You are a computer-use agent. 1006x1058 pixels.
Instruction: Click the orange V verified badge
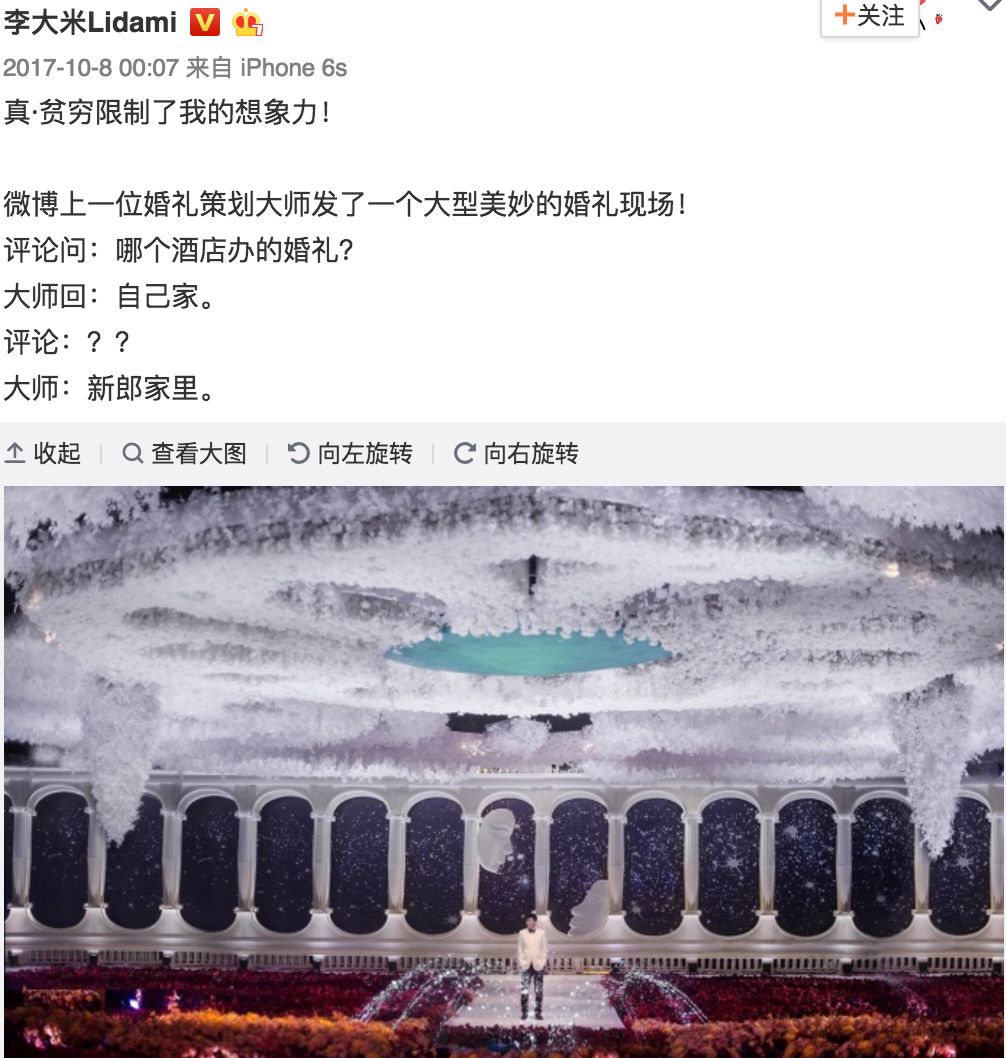[x=206, y=18]
